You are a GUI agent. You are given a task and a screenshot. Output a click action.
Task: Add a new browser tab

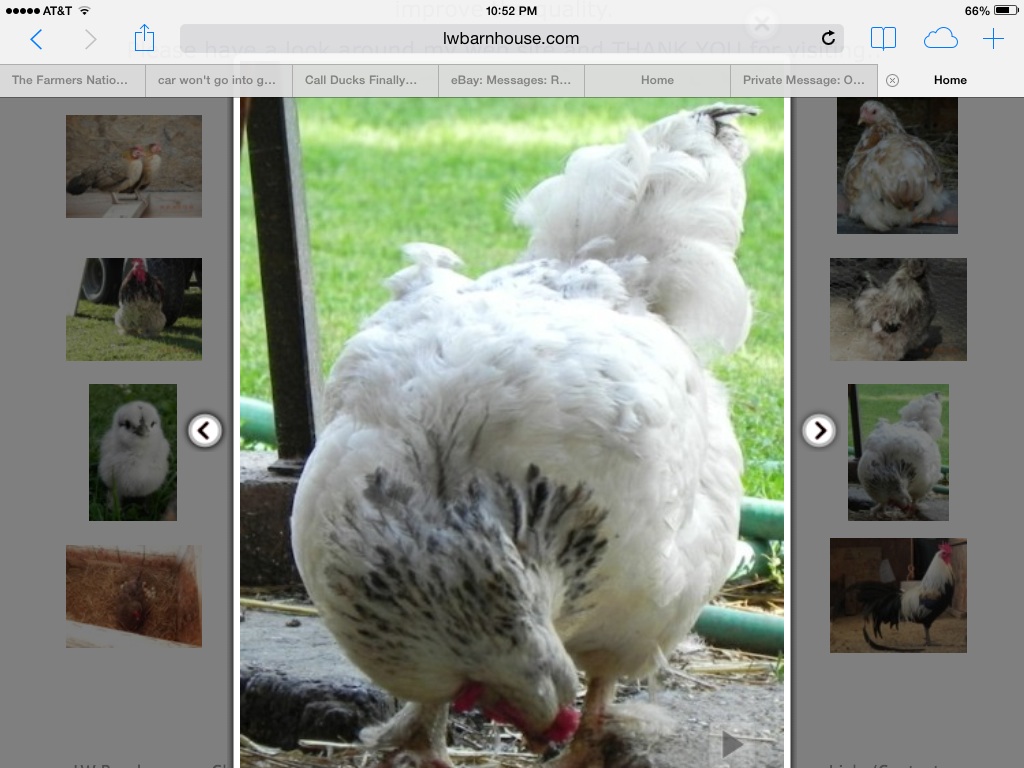coord(993,39)
